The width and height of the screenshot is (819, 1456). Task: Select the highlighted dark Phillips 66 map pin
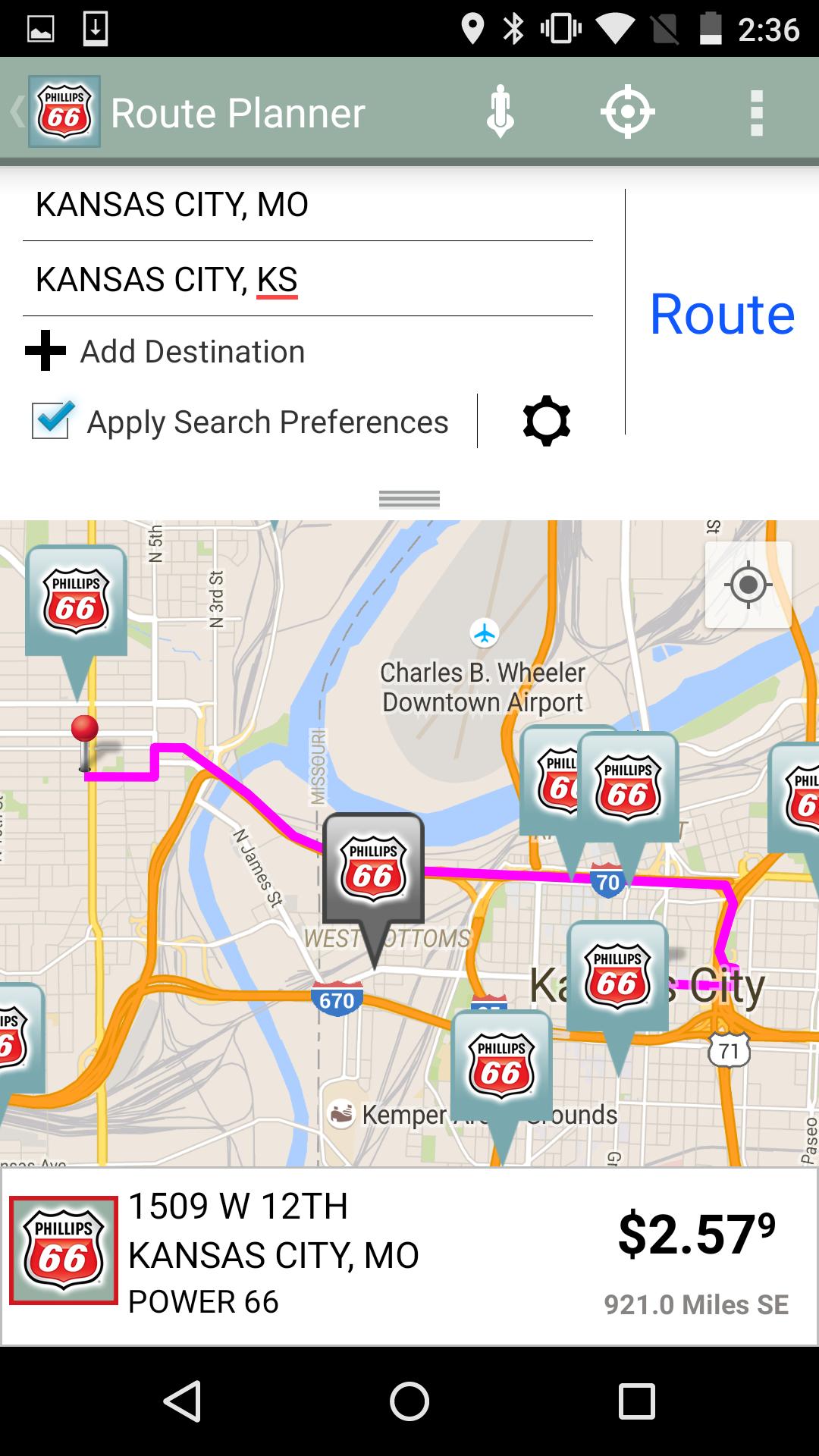(375, 872)
